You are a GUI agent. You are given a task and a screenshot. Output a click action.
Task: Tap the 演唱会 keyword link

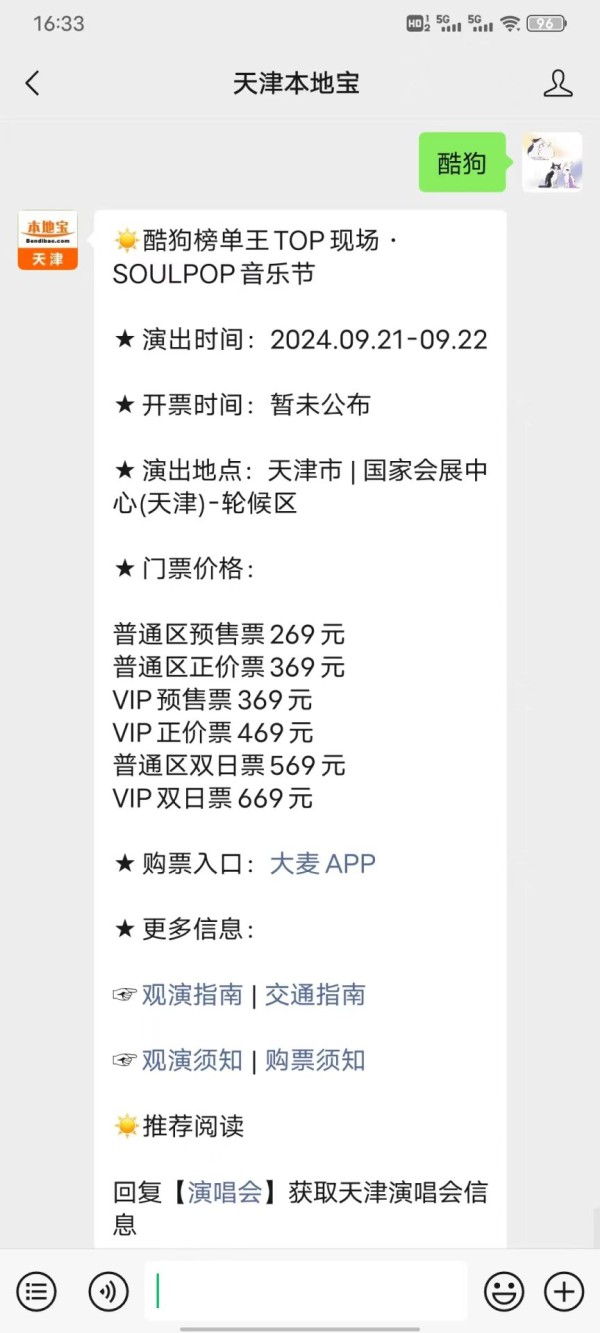tap(225, 1191)
